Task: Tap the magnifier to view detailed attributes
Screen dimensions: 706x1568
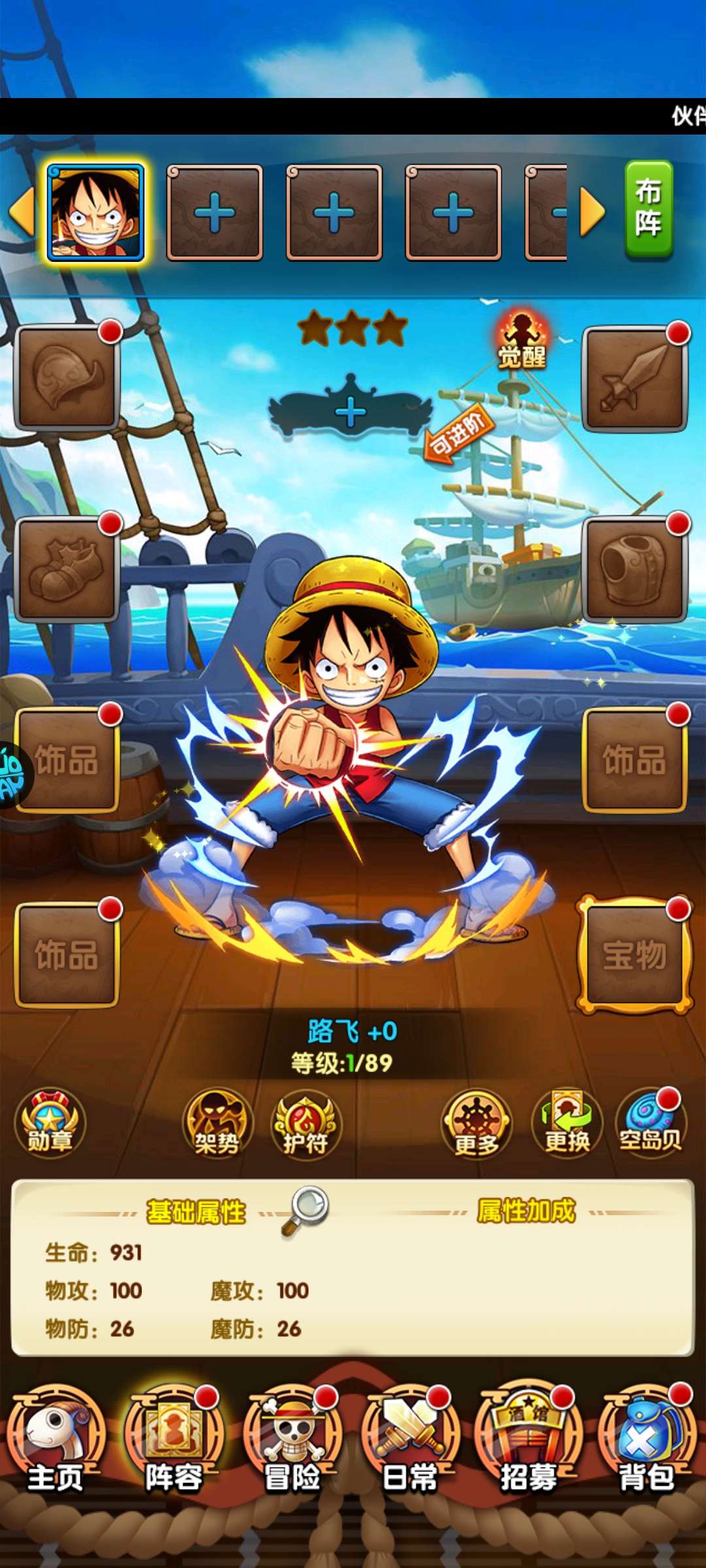Action: [x=306, y=1210]
